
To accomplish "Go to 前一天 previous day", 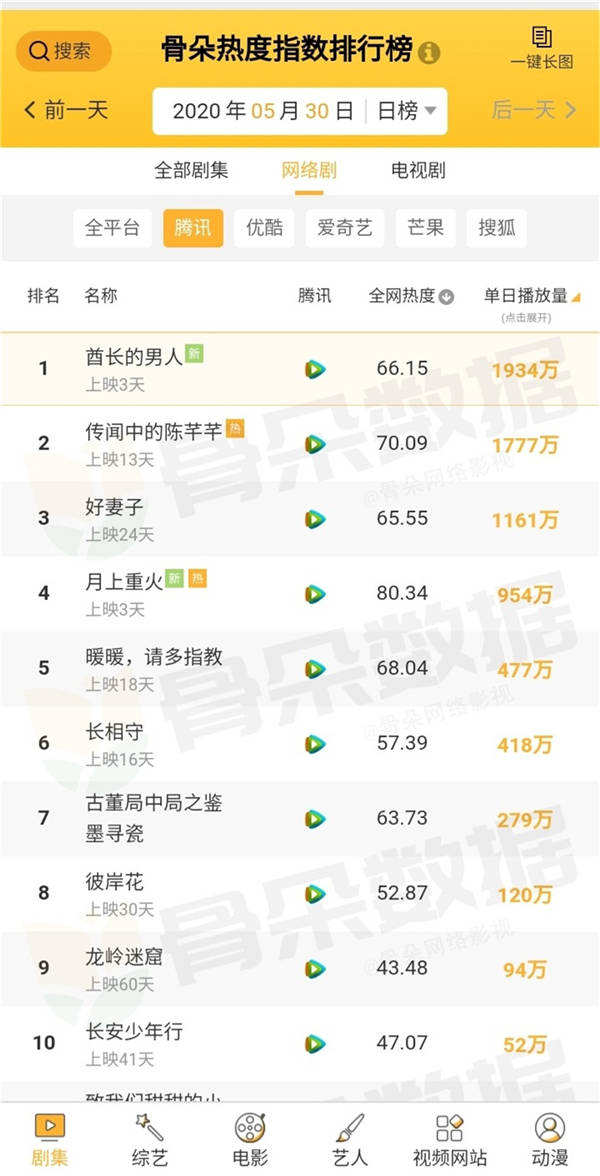I will pos(66,110).
